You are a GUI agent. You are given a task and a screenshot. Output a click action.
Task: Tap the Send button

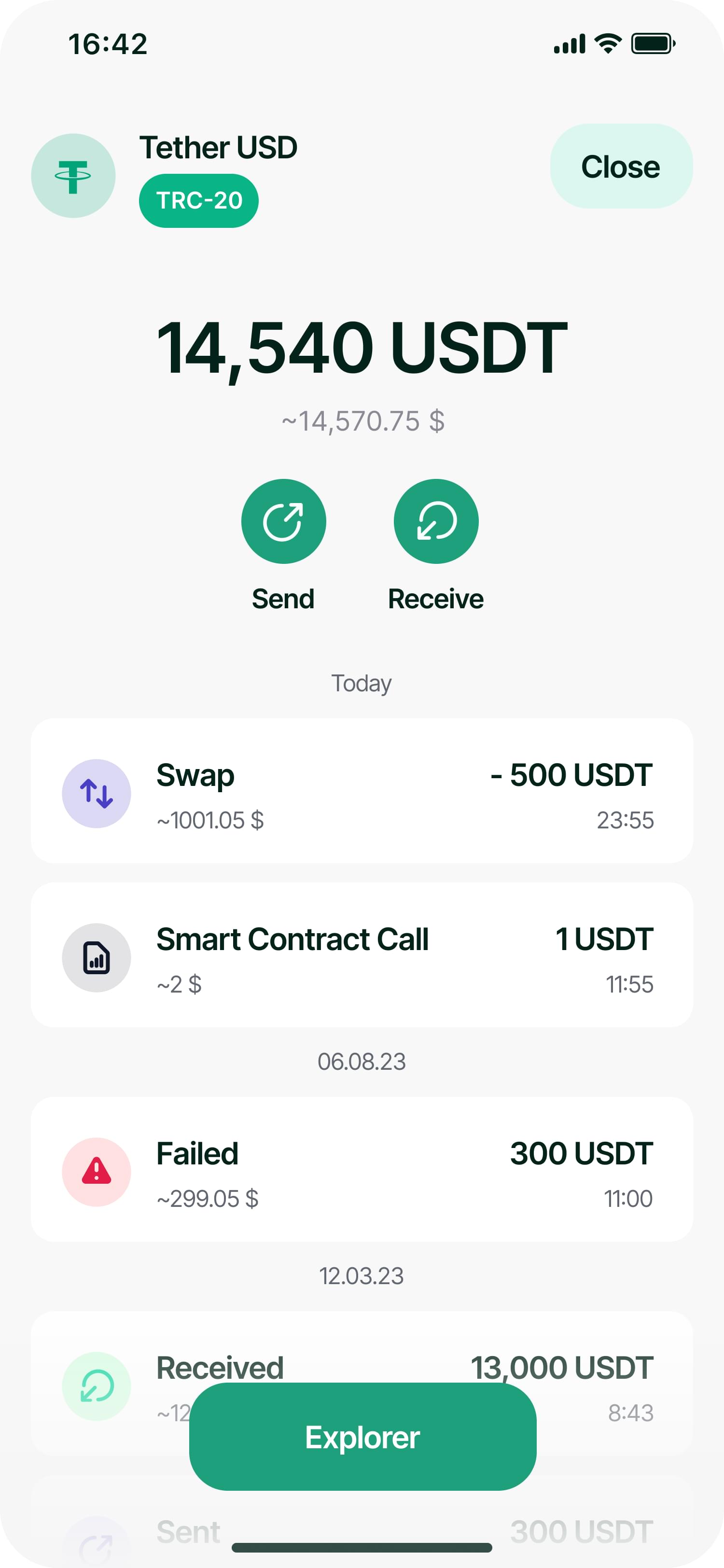283,522
